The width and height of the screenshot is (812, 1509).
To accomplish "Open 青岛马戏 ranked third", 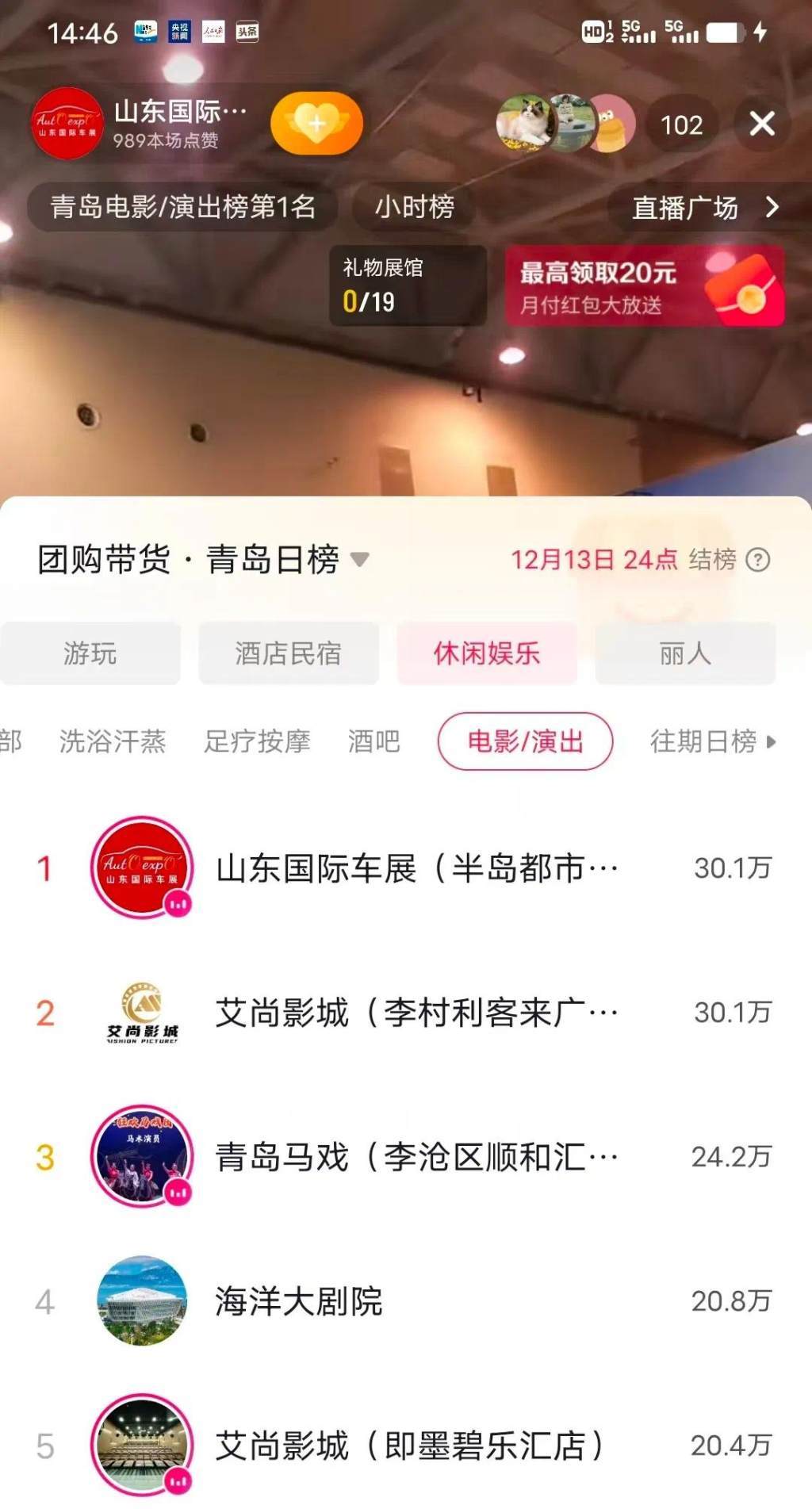I will pyautogui.click(x=416, y=1157).
